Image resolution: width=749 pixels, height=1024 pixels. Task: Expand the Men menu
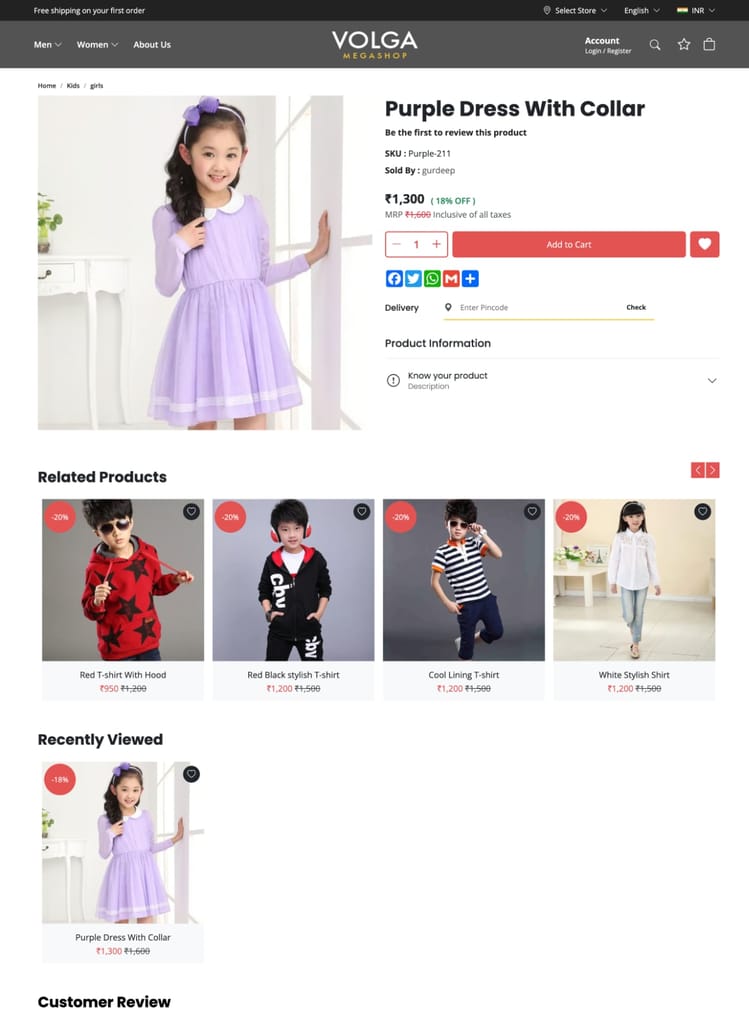click(47, 44)
